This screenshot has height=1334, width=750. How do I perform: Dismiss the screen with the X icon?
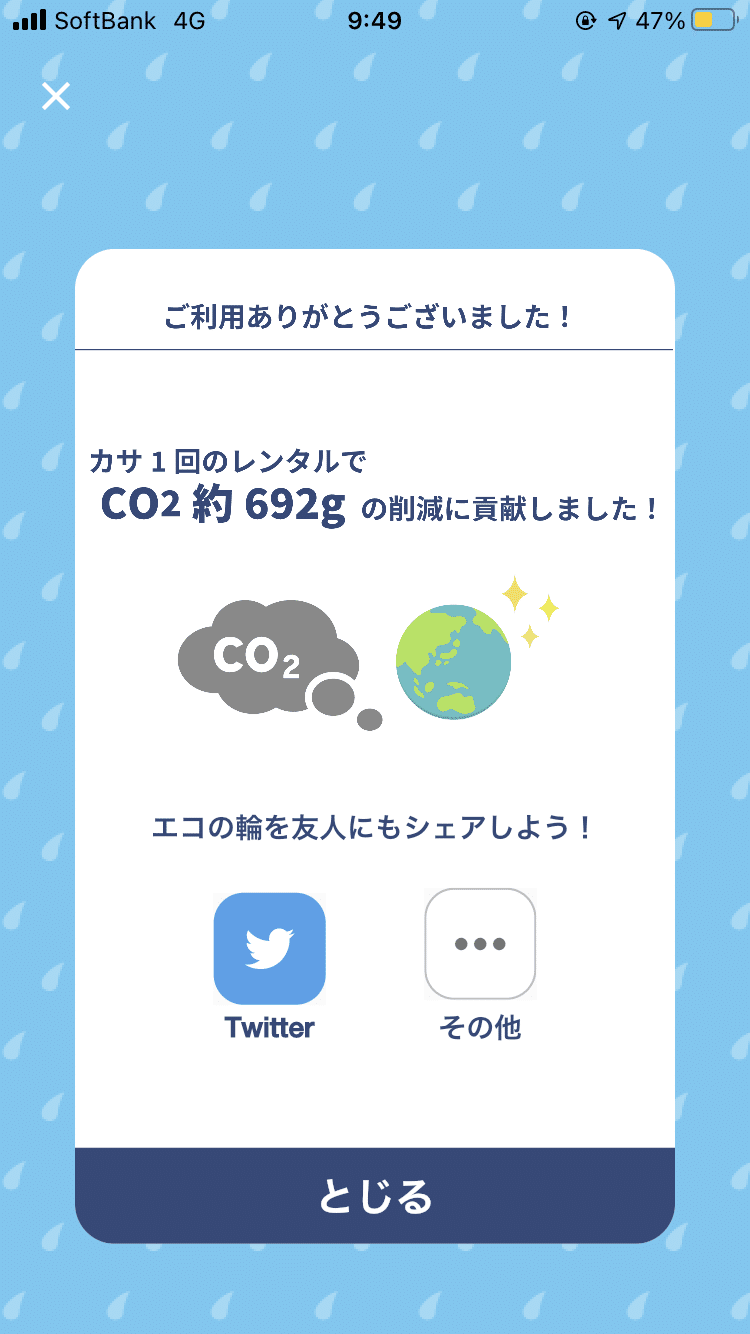tap(56, 96)
